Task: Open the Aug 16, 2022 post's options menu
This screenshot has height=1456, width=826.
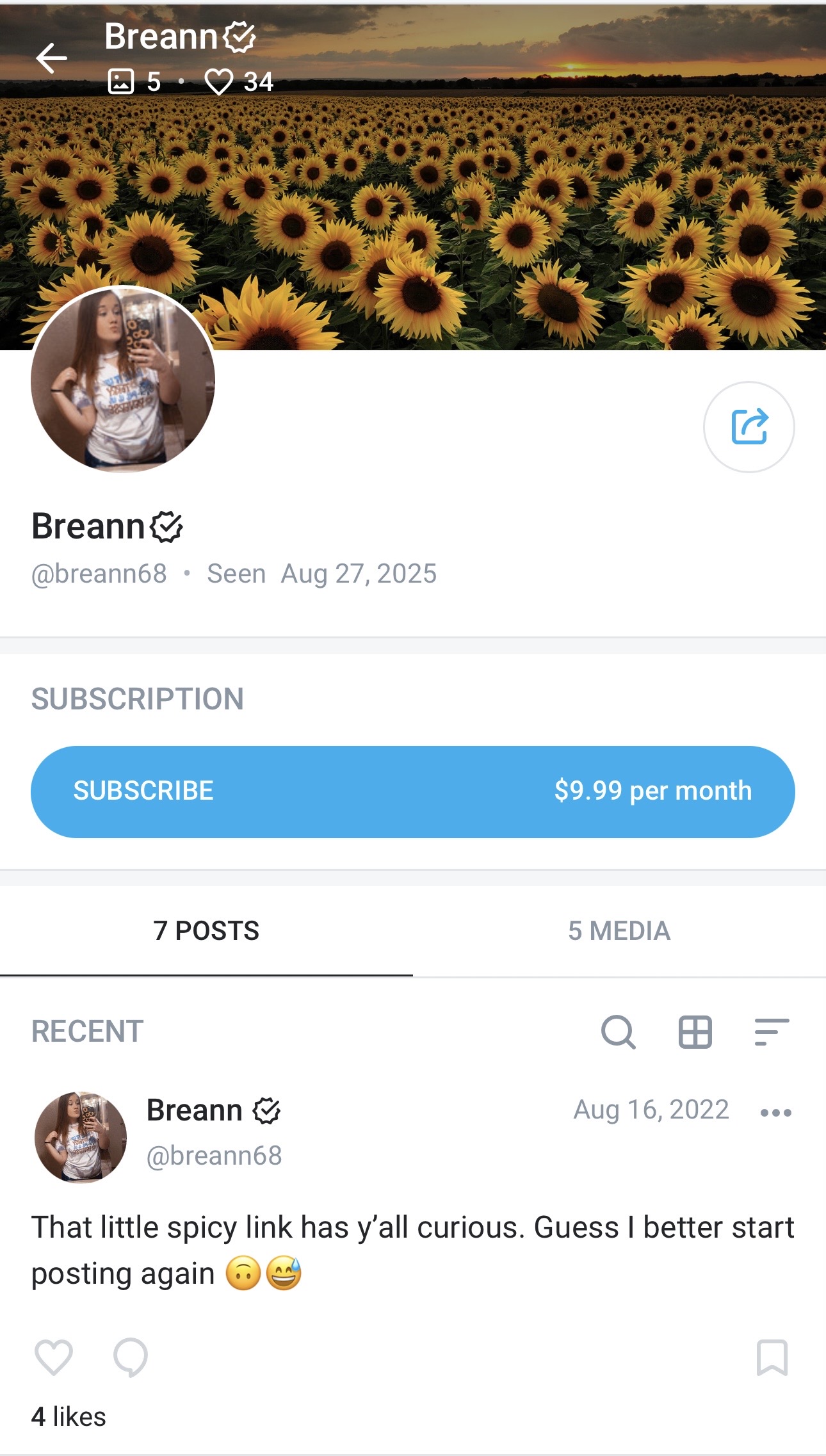Action: [775, 1113]
